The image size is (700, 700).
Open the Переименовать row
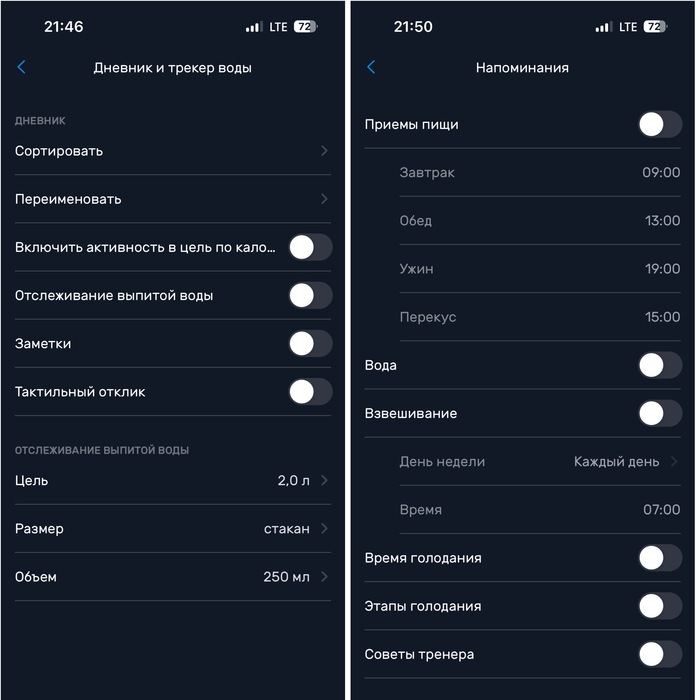[172, 199]
